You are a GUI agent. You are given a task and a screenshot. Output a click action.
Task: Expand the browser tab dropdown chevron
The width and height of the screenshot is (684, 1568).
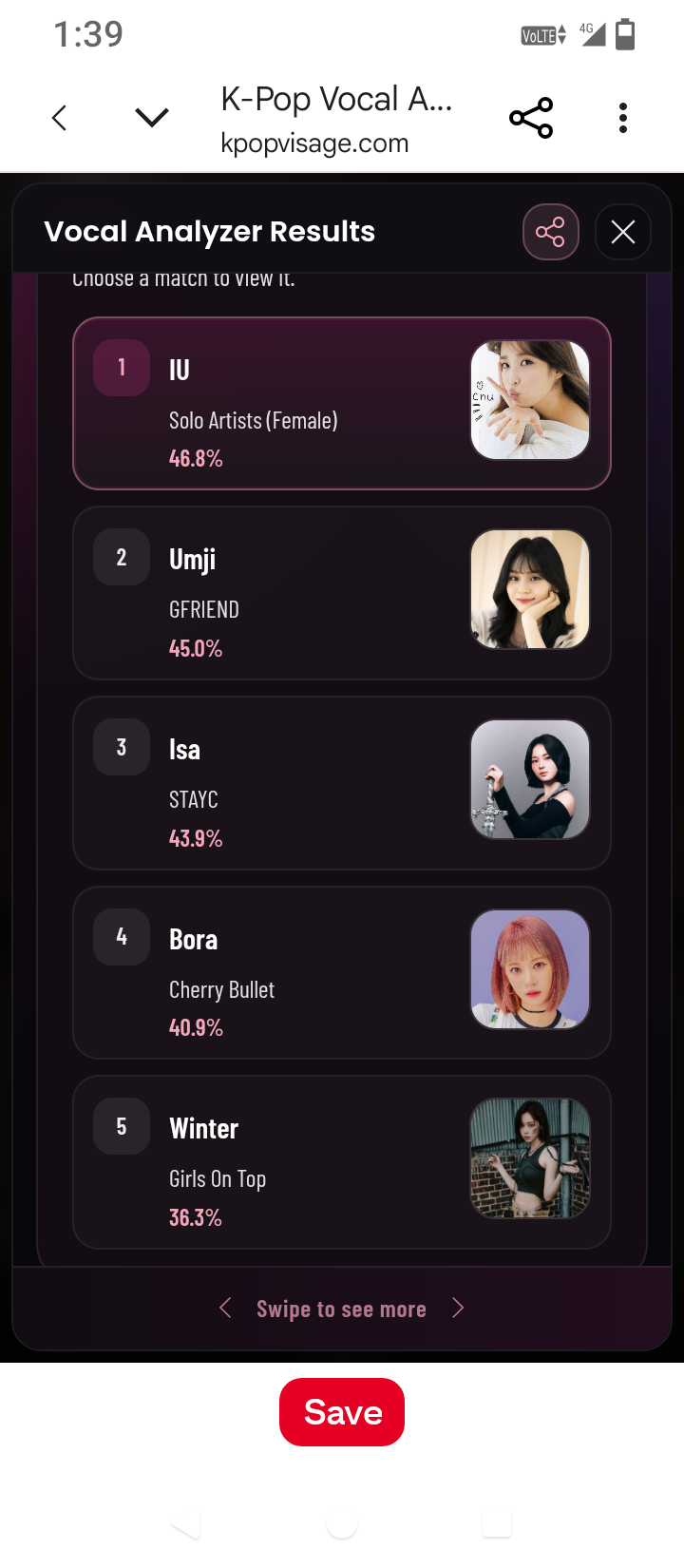pos(152,118)
